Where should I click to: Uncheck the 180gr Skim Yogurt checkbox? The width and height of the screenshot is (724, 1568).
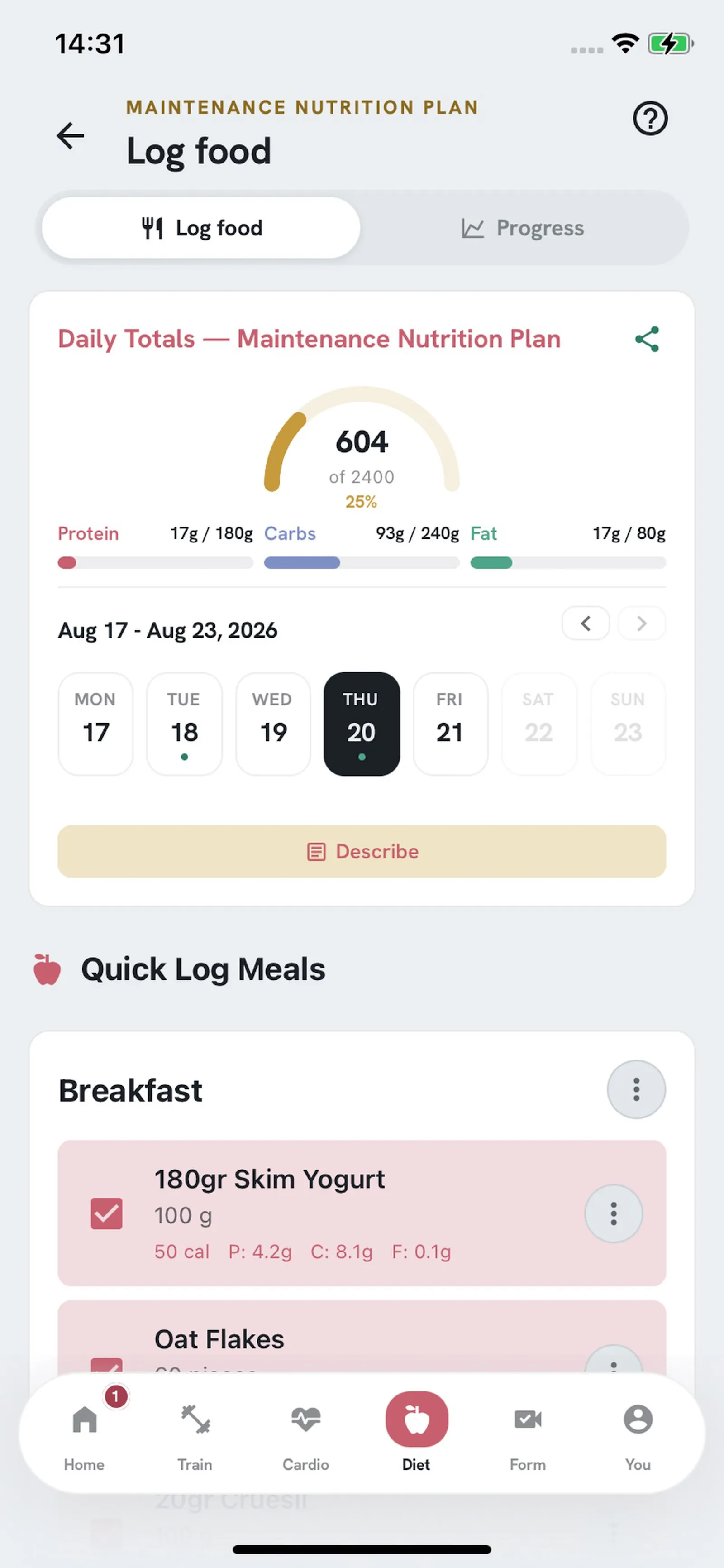(106, 1214)
